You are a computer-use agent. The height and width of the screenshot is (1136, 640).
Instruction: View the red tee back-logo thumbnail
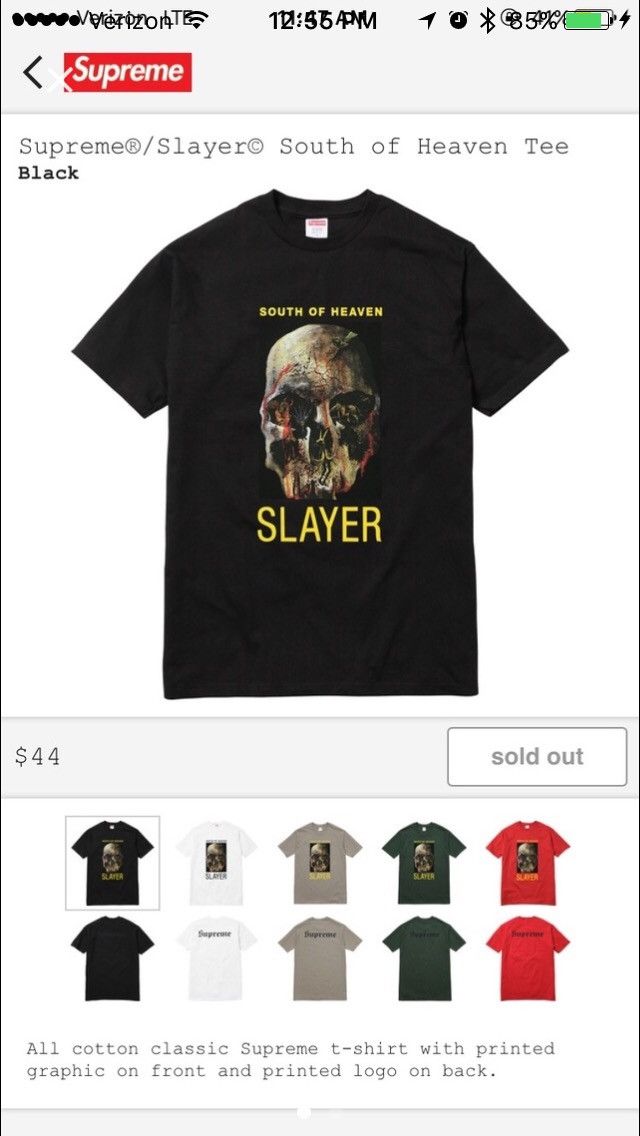(527, 958)
